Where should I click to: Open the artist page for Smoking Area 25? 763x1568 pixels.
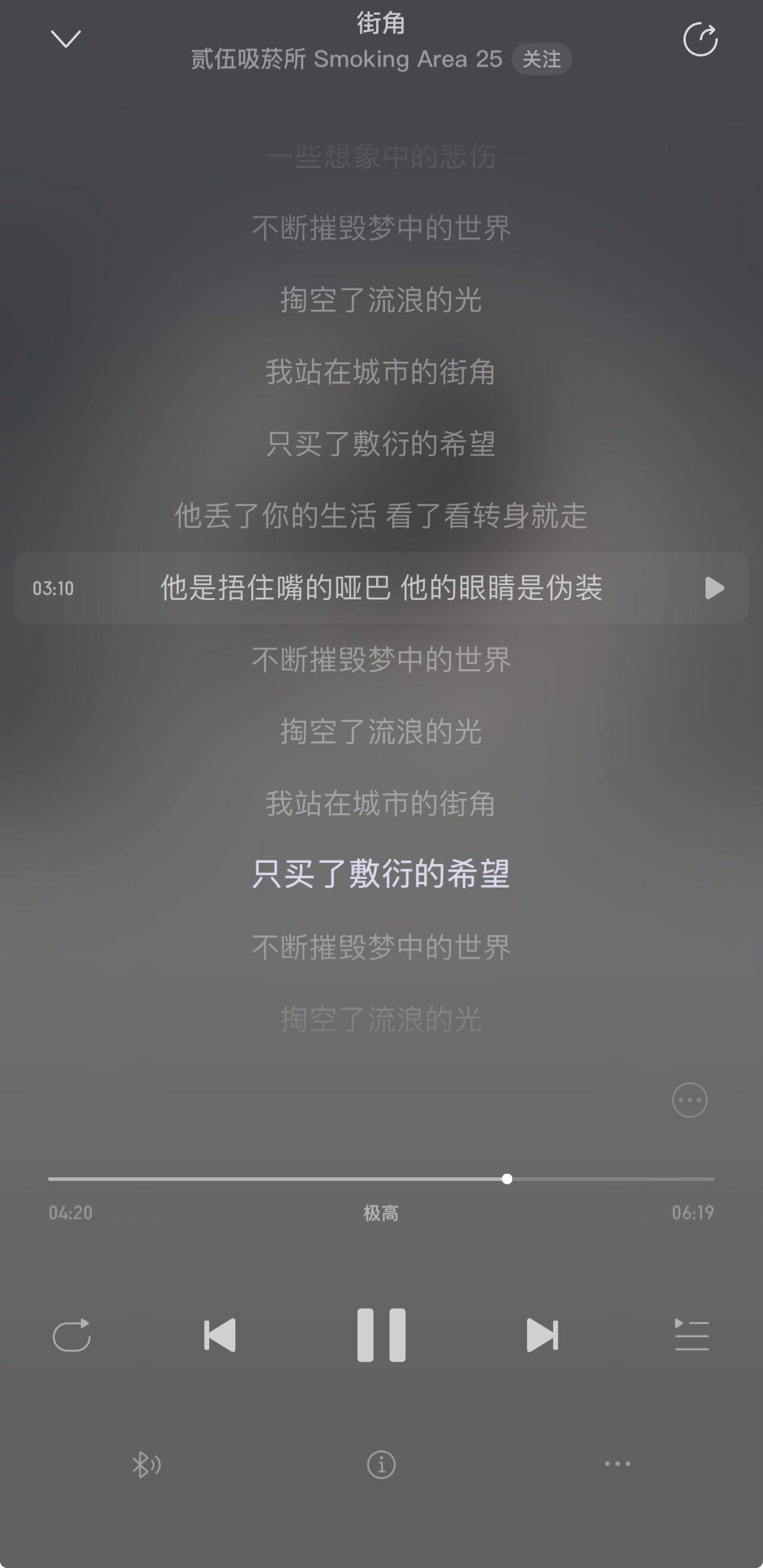[x=345, y=59]
